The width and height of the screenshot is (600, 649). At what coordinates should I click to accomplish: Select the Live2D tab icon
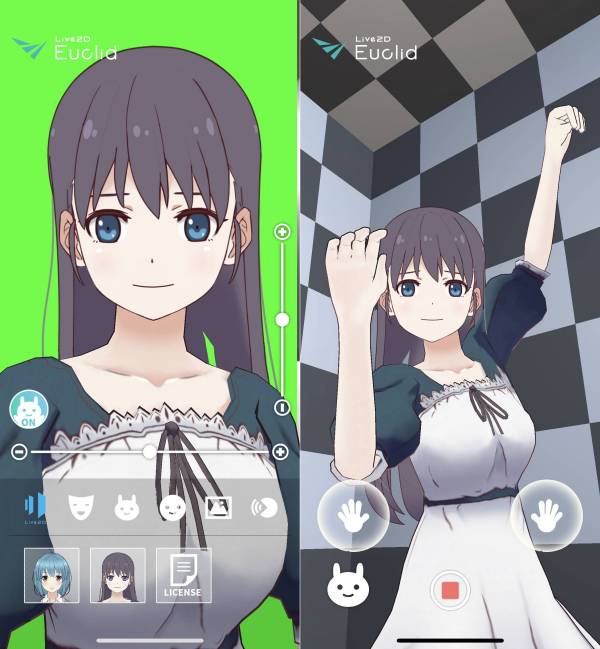[34, 508]
